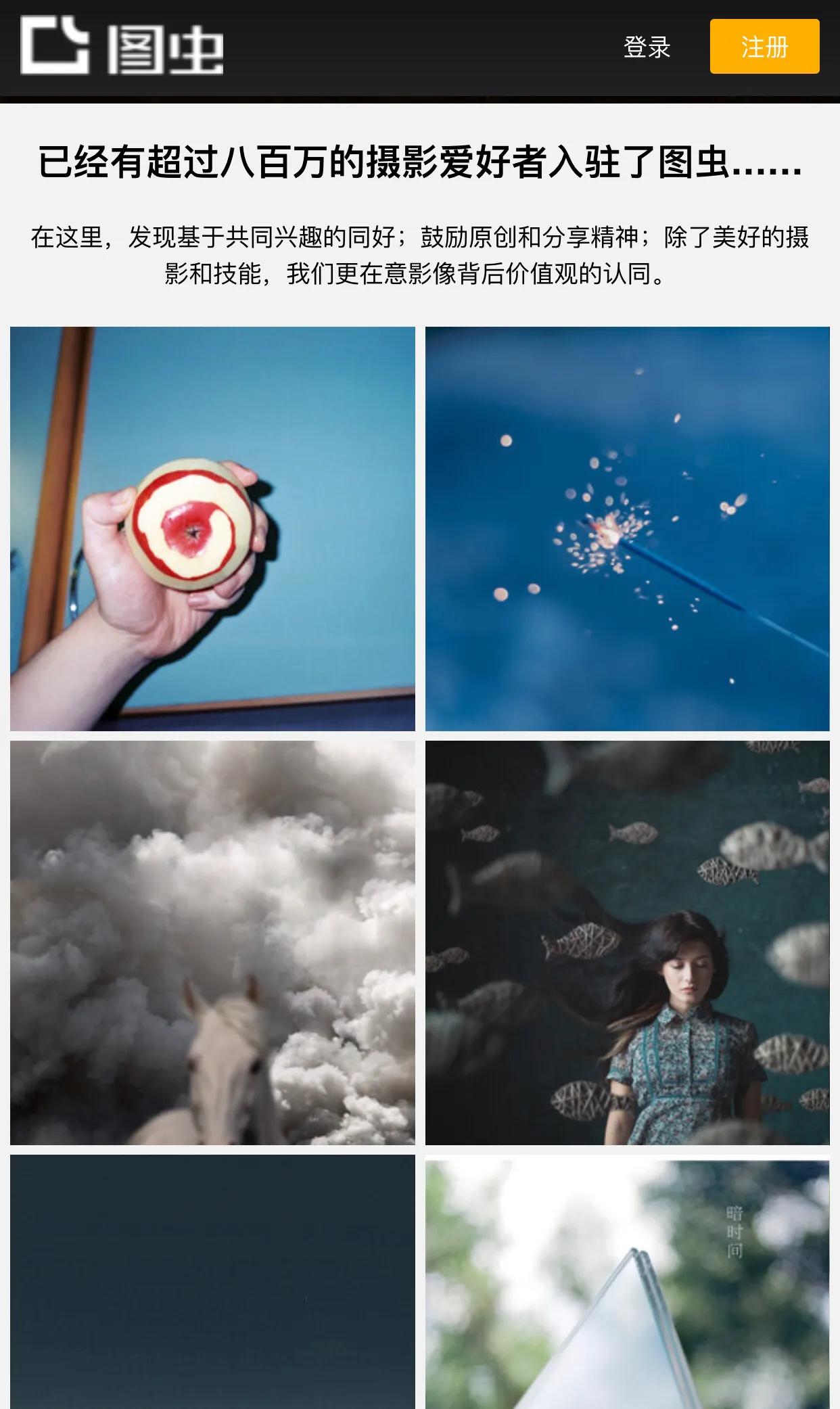Open the white horse in clouds photo

click(x=212, y=942)
